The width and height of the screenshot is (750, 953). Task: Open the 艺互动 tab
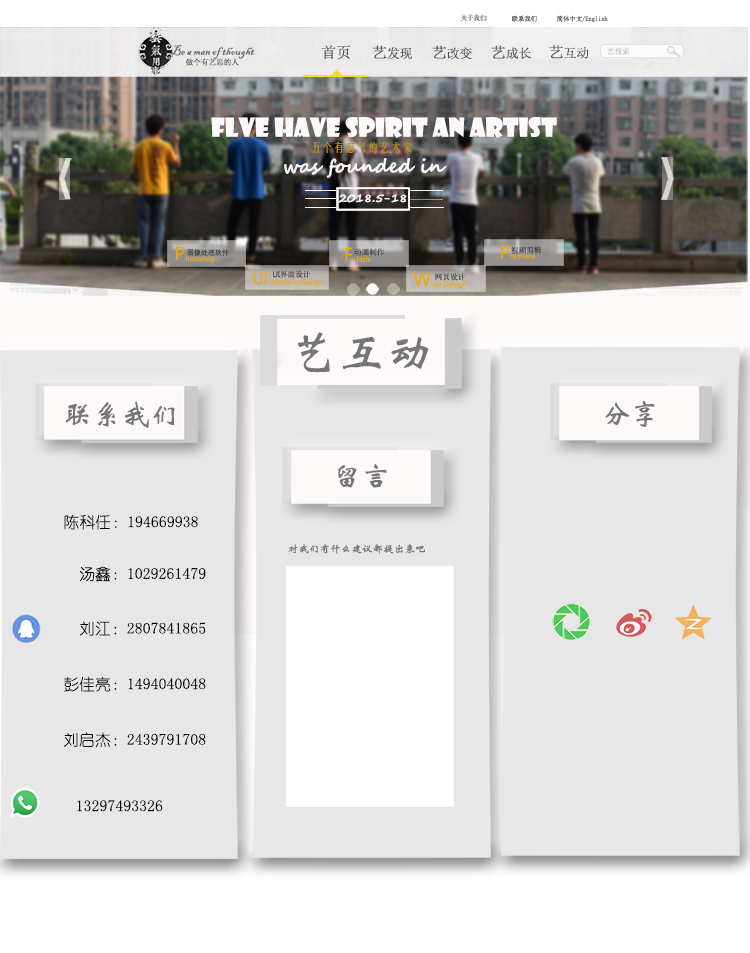coord(569,53)
